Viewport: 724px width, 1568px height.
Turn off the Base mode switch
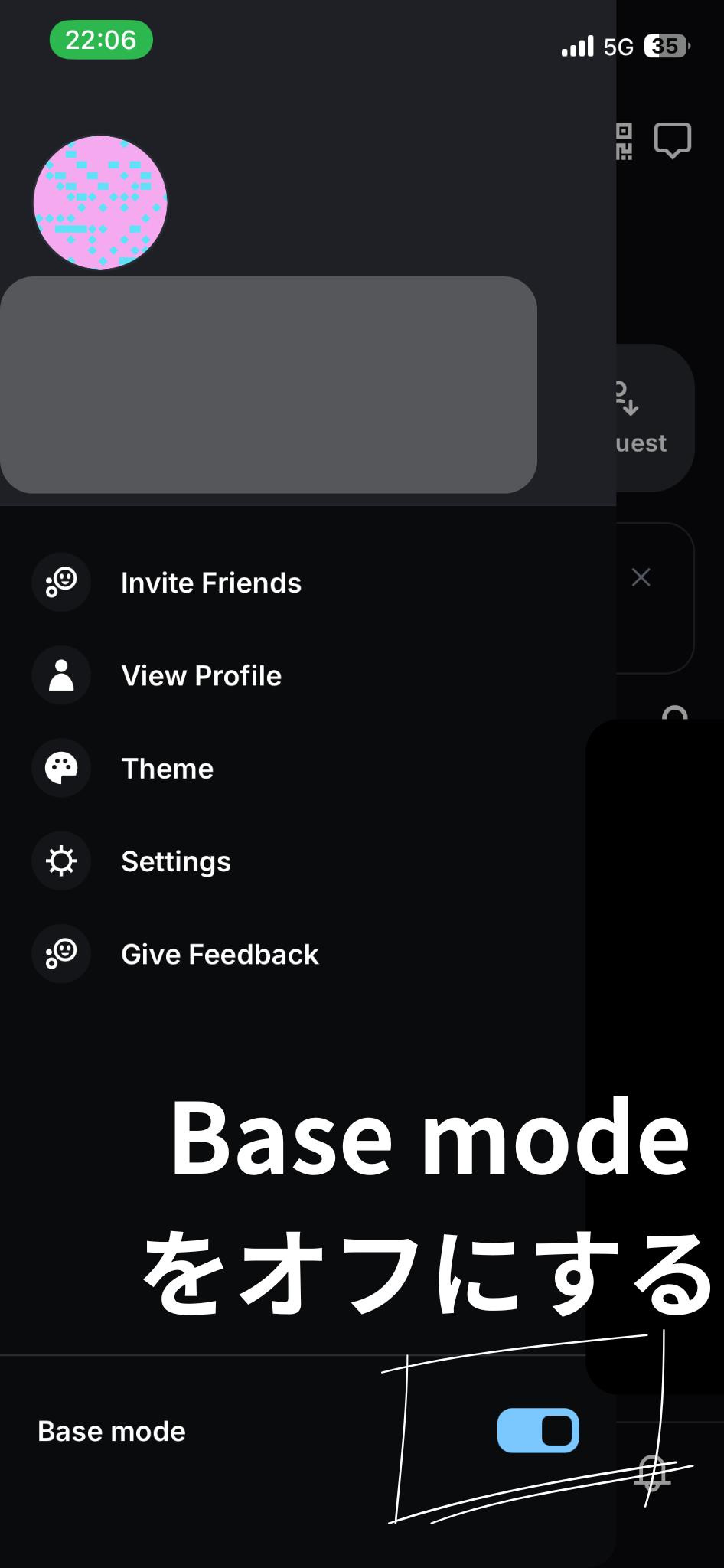pyautogui.click(x=538, y=1430)
